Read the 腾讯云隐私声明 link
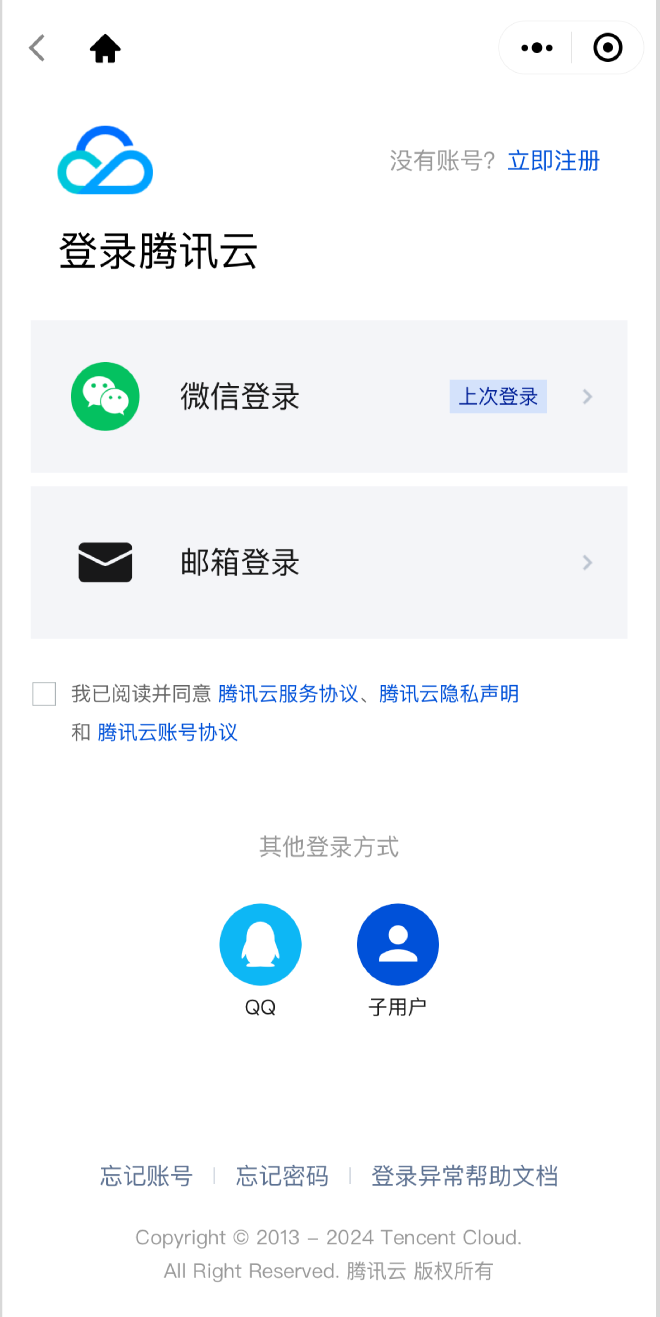 pos(449,694)
